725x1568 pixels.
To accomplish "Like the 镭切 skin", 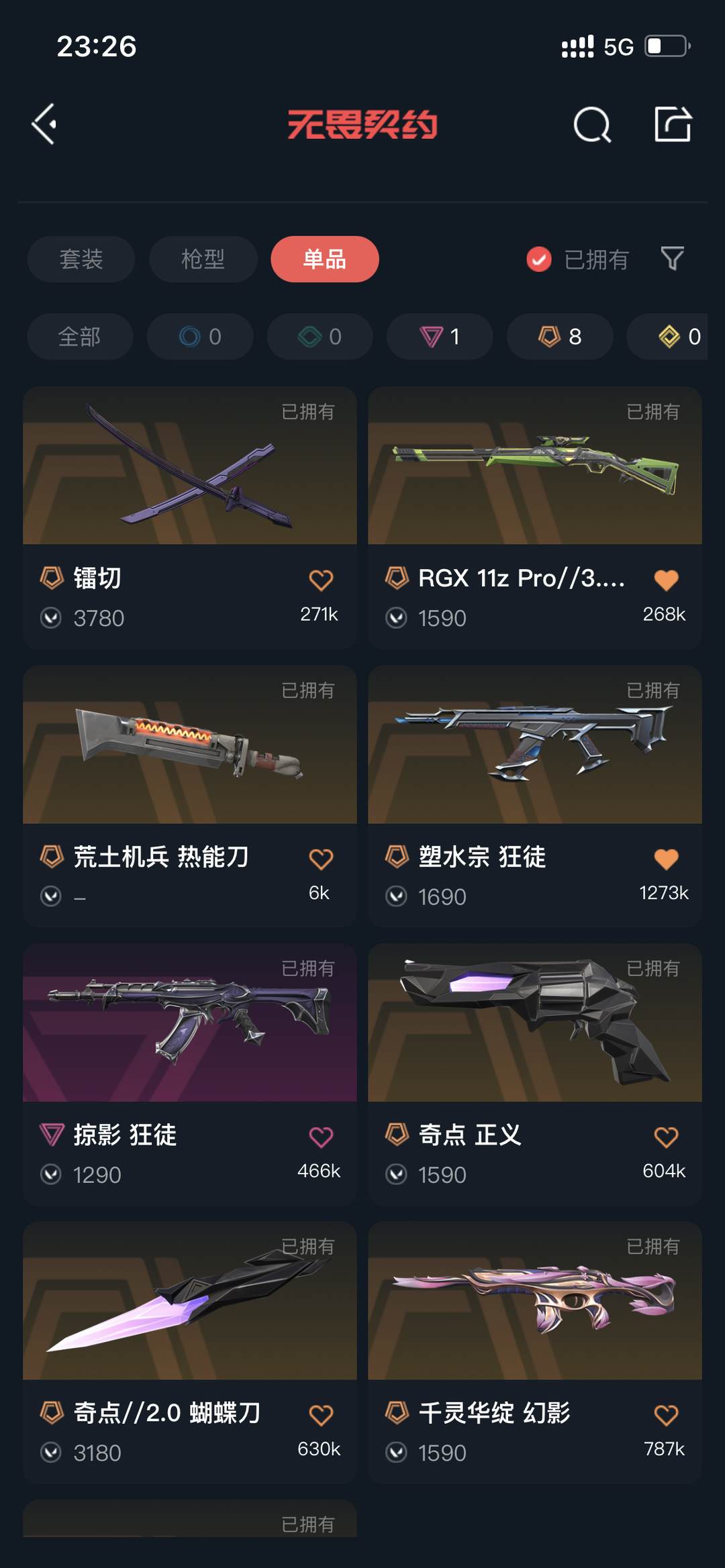I will tap(321, 580).
